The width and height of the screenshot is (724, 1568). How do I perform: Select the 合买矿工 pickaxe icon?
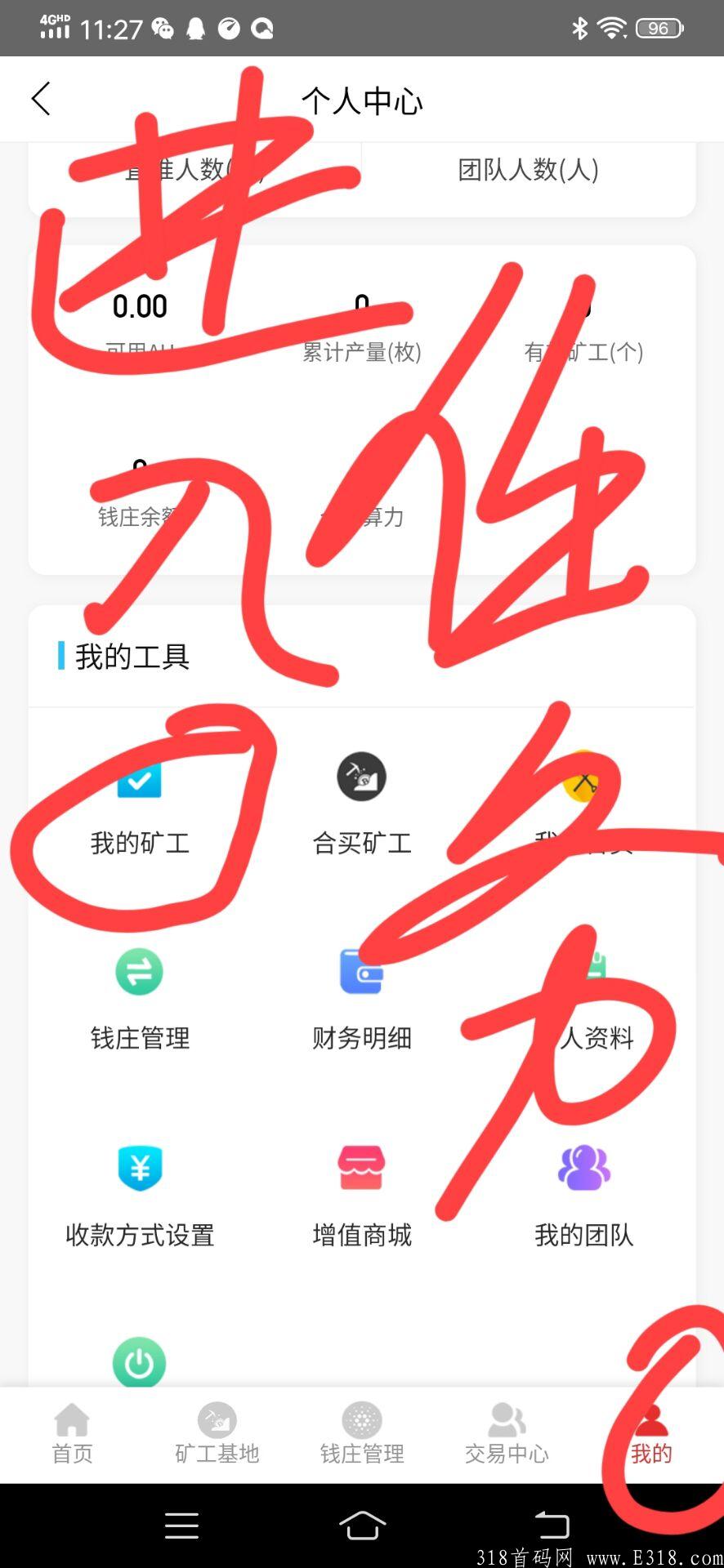pos(360,777)
